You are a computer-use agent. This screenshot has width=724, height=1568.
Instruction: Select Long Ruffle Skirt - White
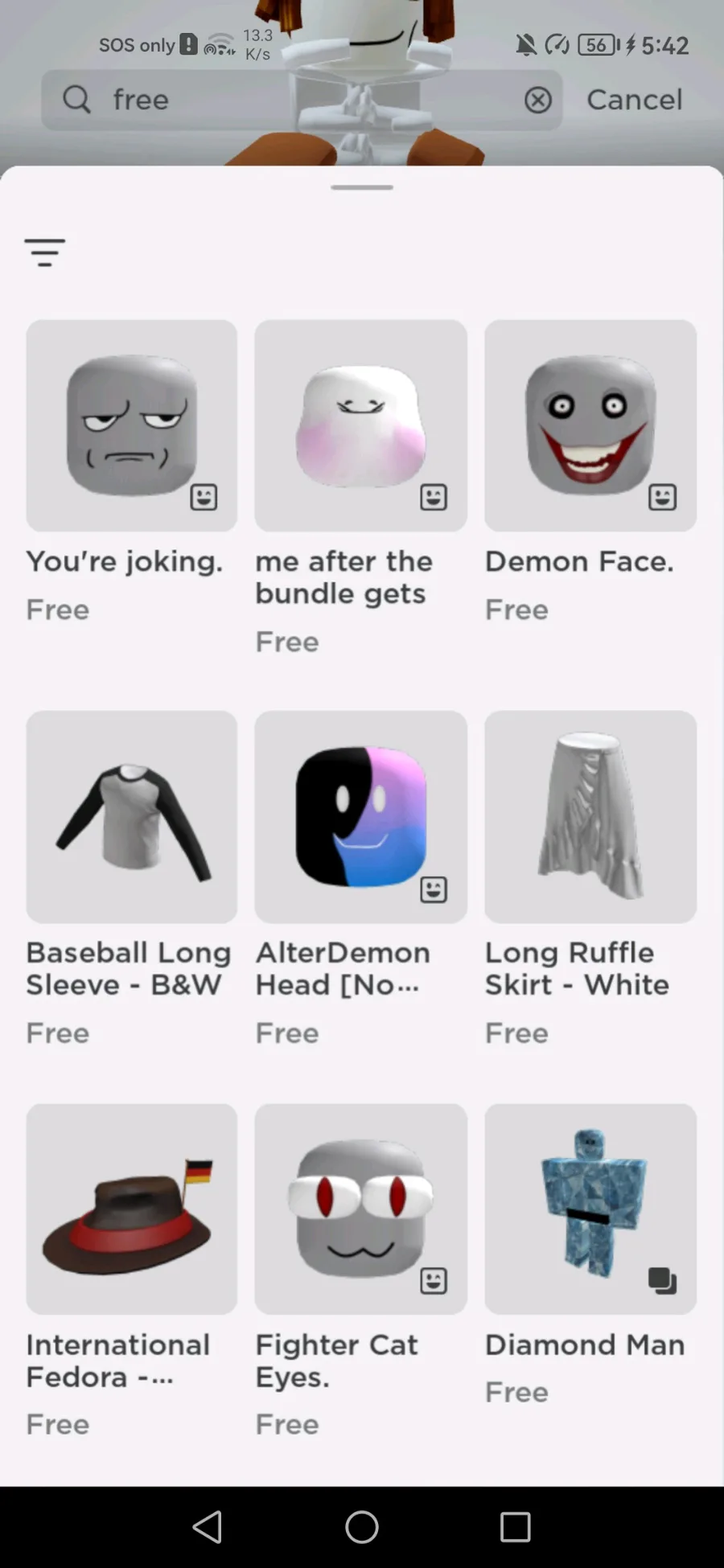click(x=590, y=816)
